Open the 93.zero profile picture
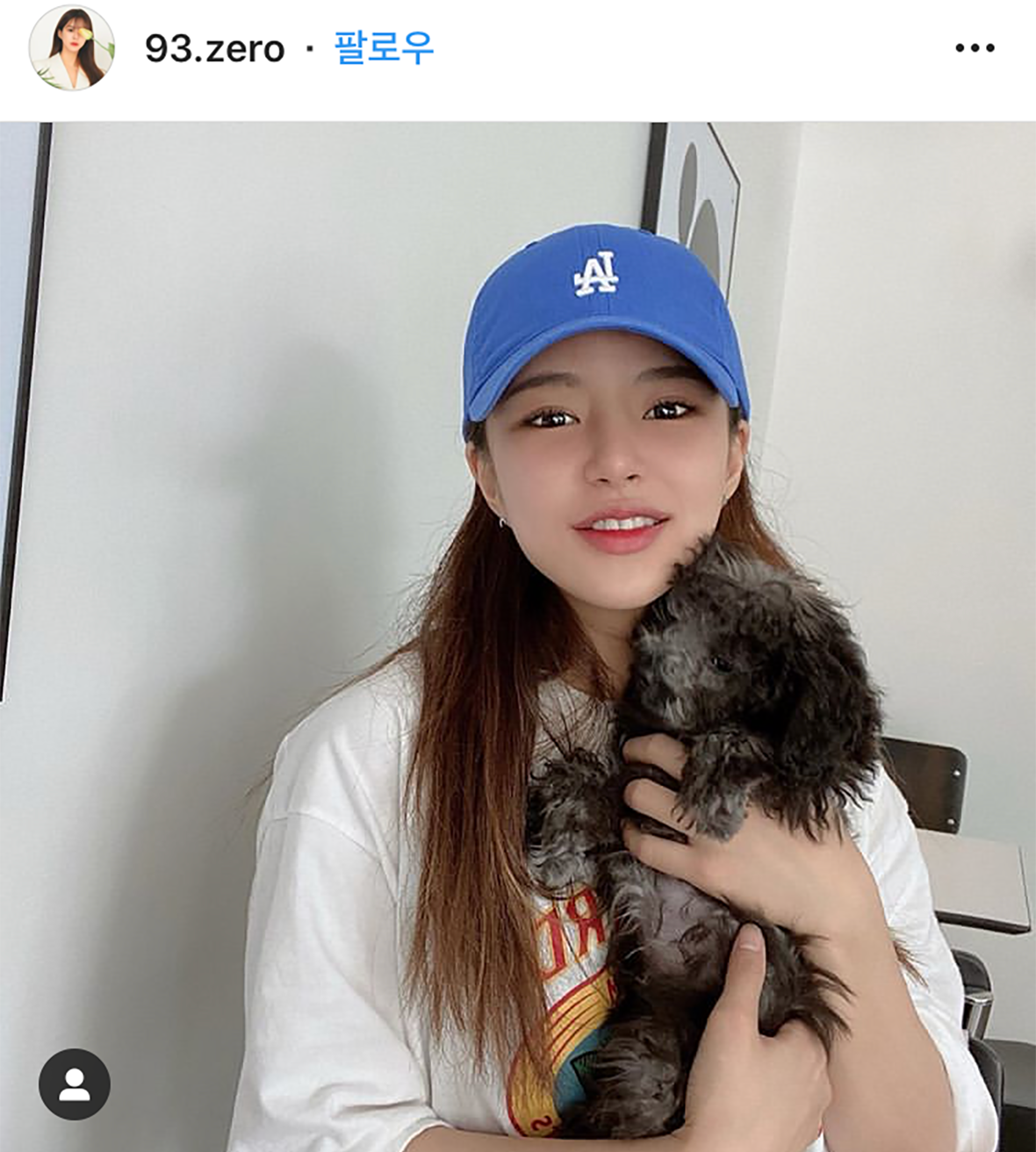This screenshot has width=1036, height=1152. [72, 47]
